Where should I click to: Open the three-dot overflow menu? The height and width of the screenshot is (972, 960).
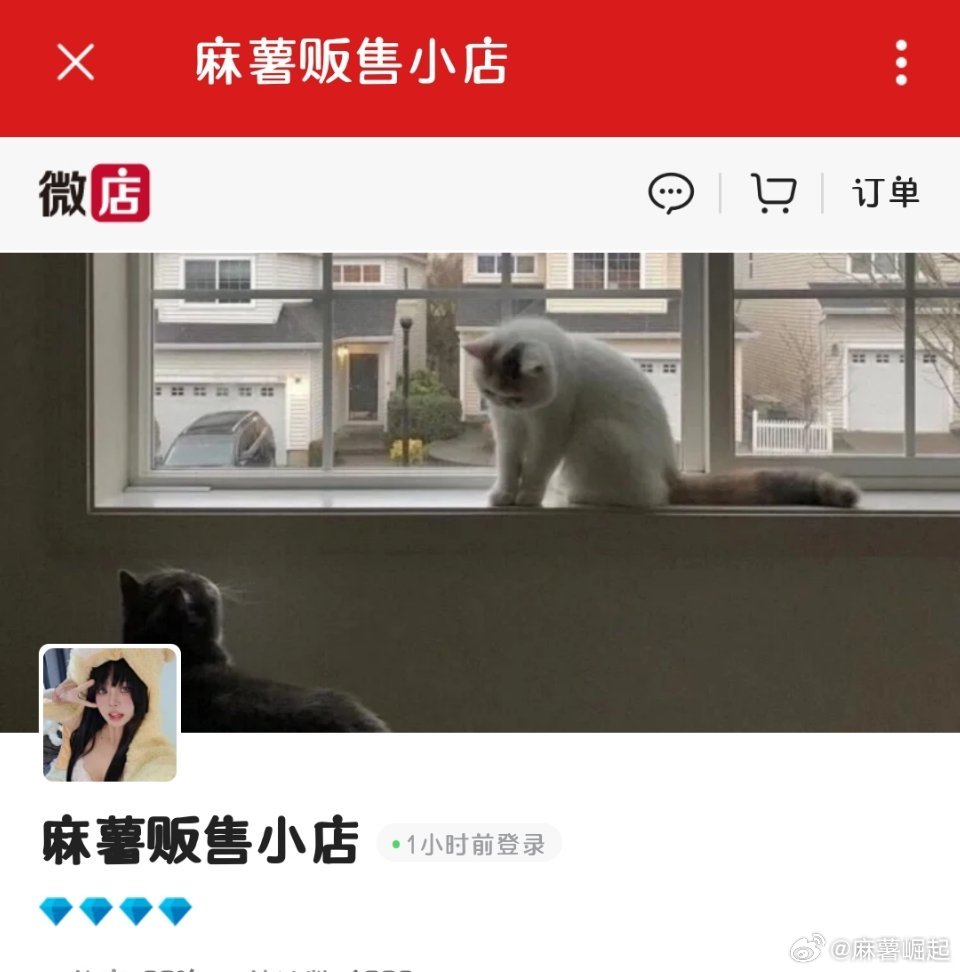point(901,63)
